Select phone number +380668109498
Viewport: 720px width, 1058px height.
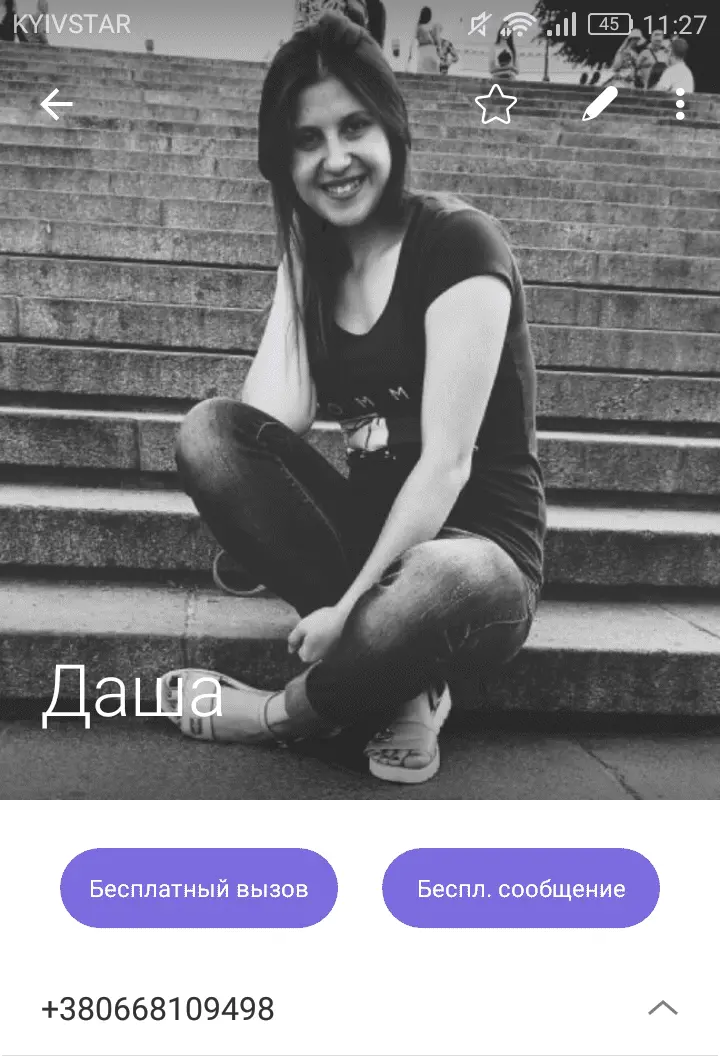158,1009
